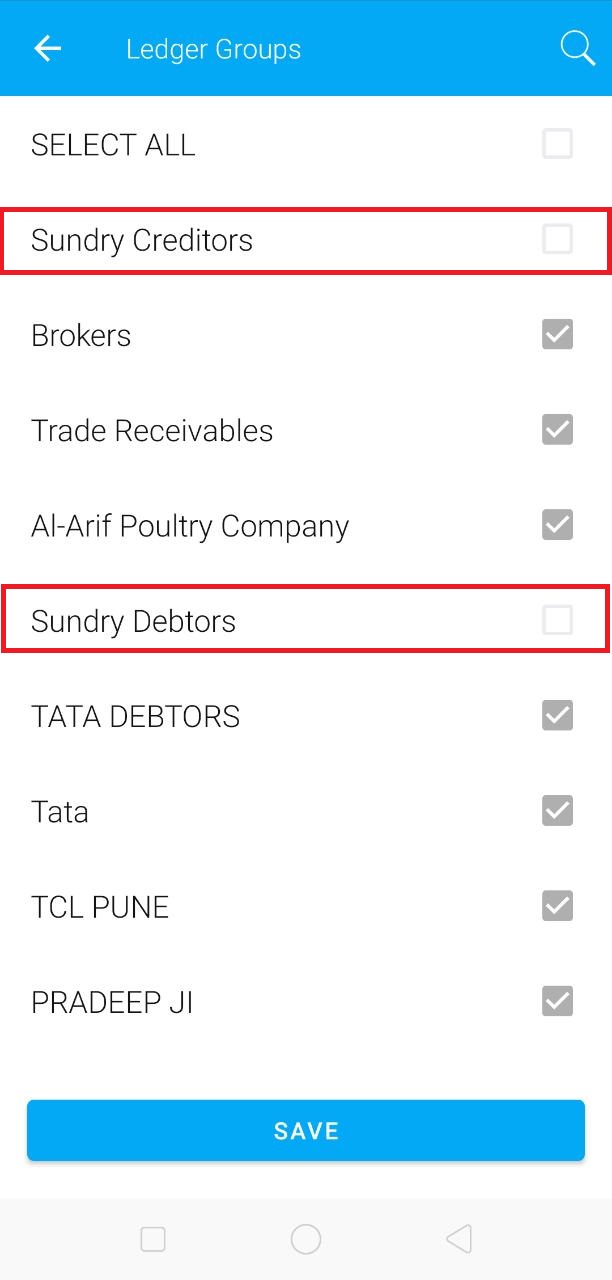Go to the home screen
This screenshot has height=1280, width=612.
pos(306,1240)
